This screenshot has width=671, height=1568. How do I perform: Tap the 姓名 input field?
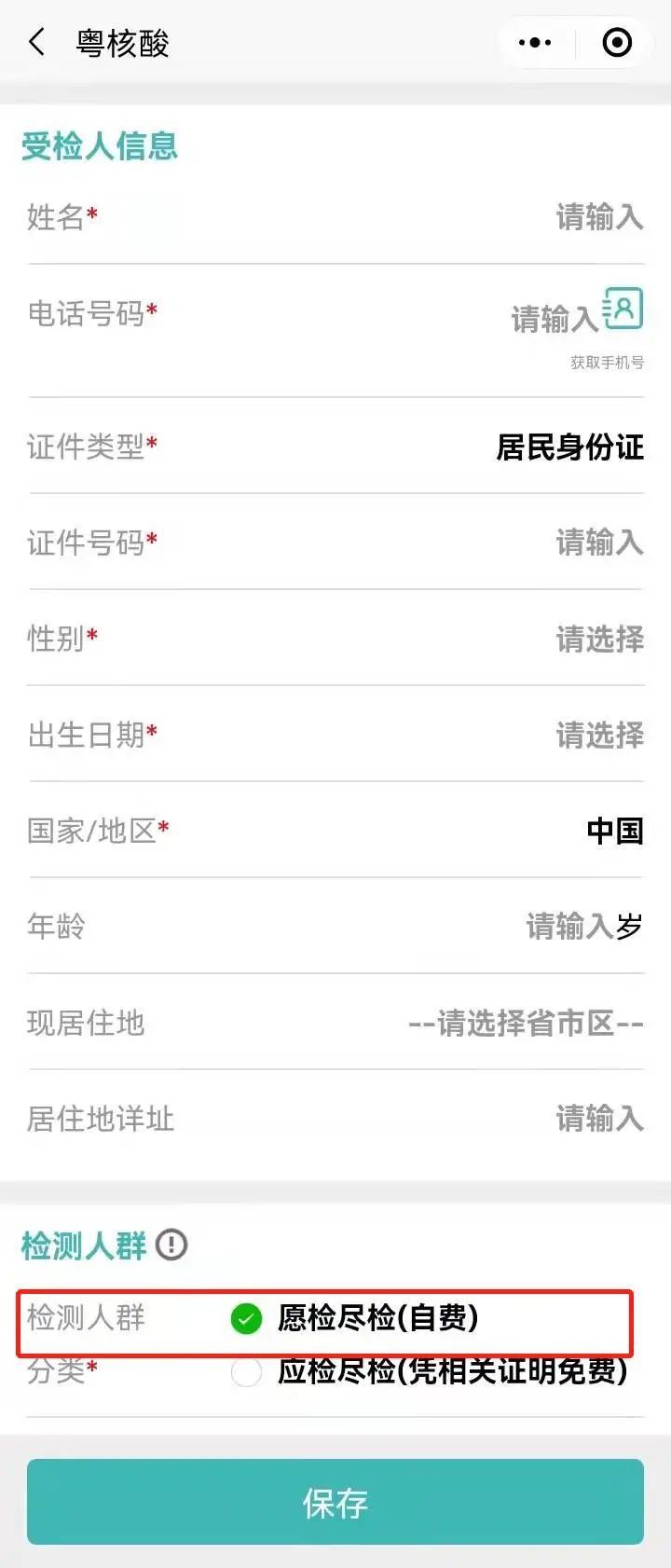pos(598,217)
